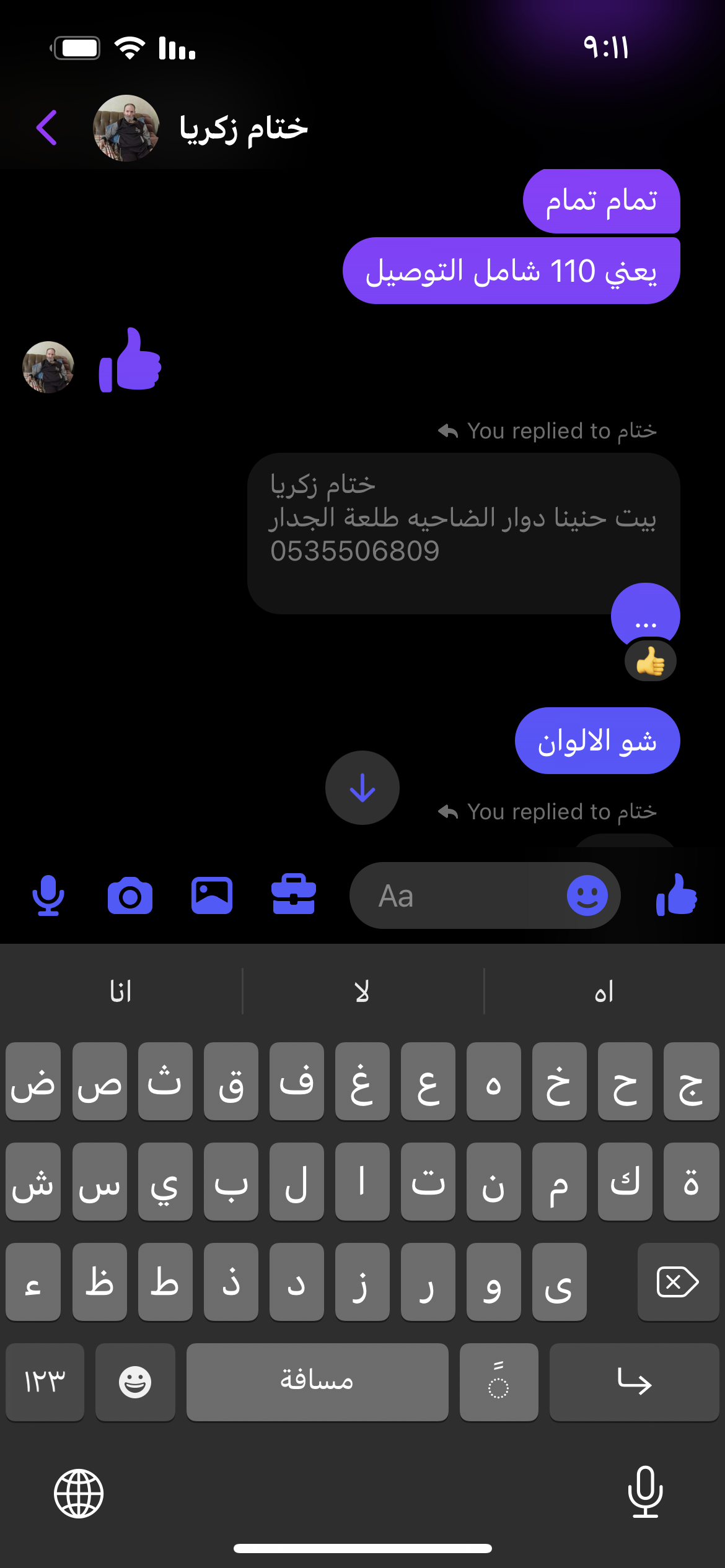
Task: Pick the keyboard suggestion لا
Action: pos(362,992)
